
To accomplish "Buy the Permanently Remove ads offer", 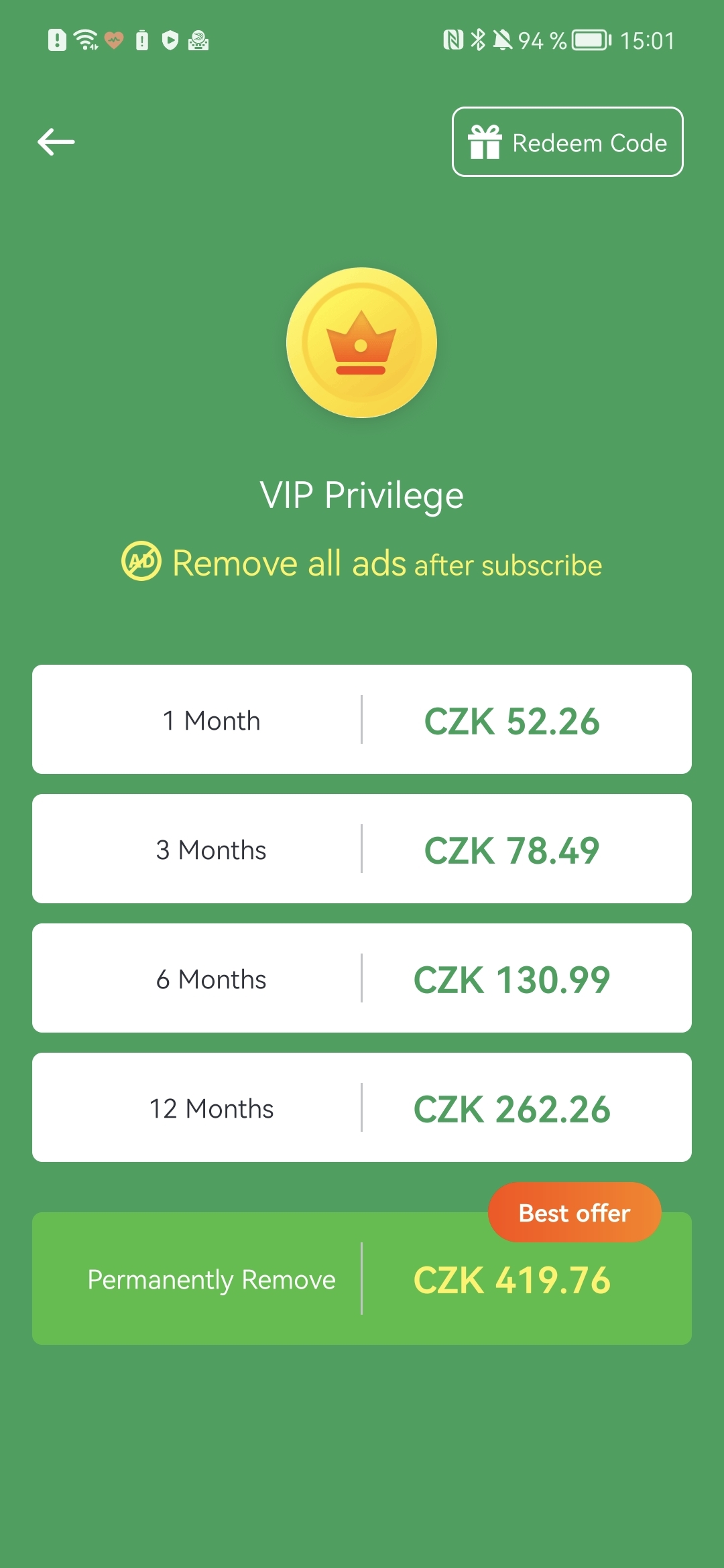I will point(362,1279).
